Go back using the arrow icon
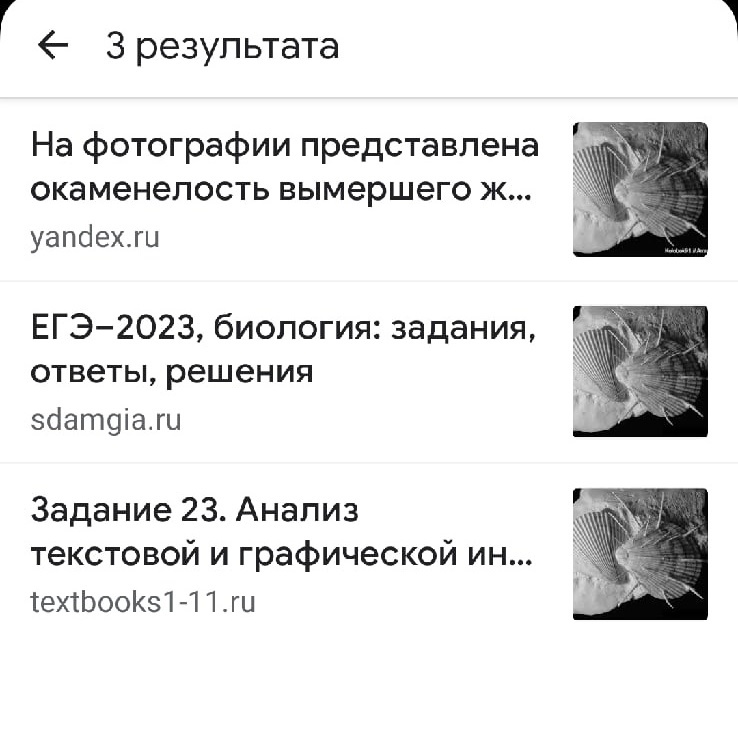This screenshot has width=738, height=740. tap(52, 46)
